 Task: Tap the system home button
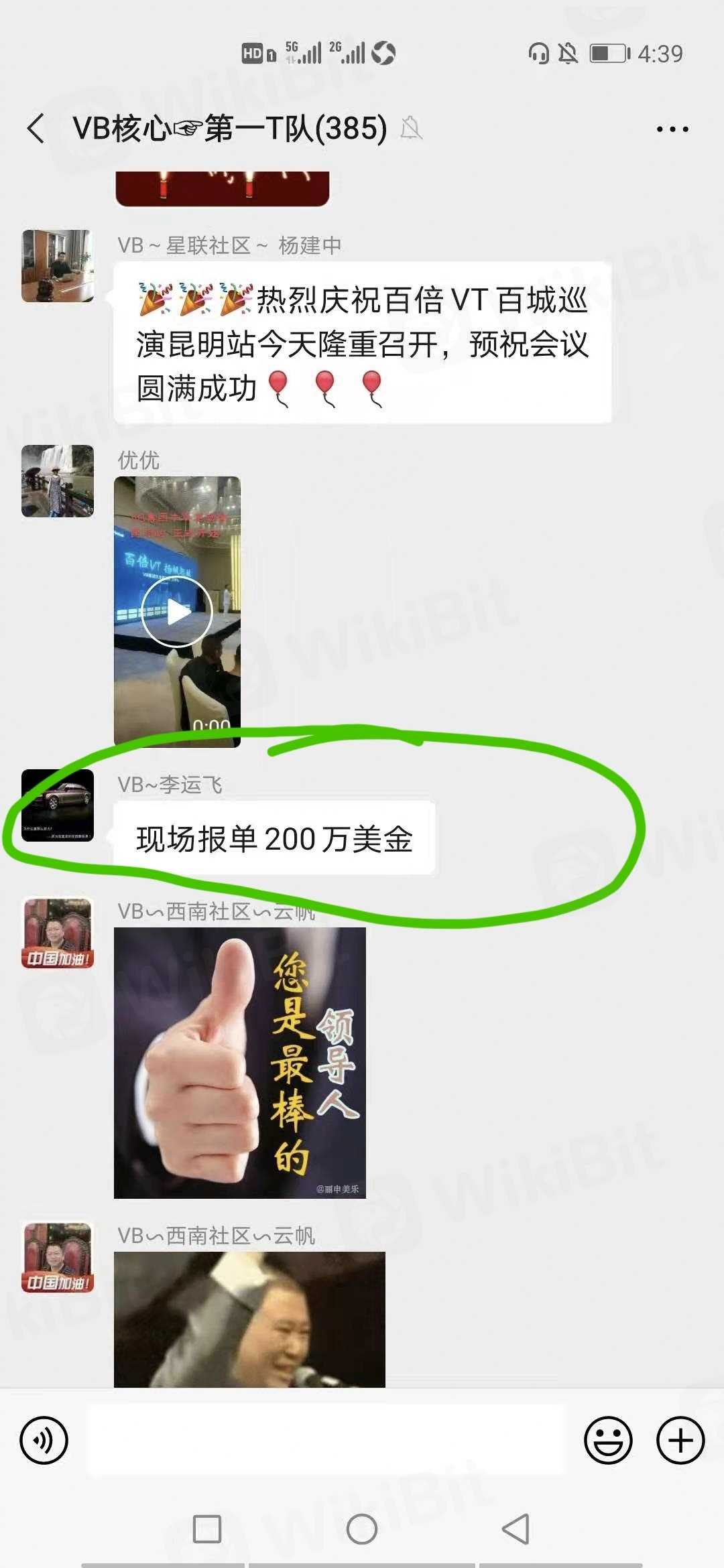[x=362, y=1529]
